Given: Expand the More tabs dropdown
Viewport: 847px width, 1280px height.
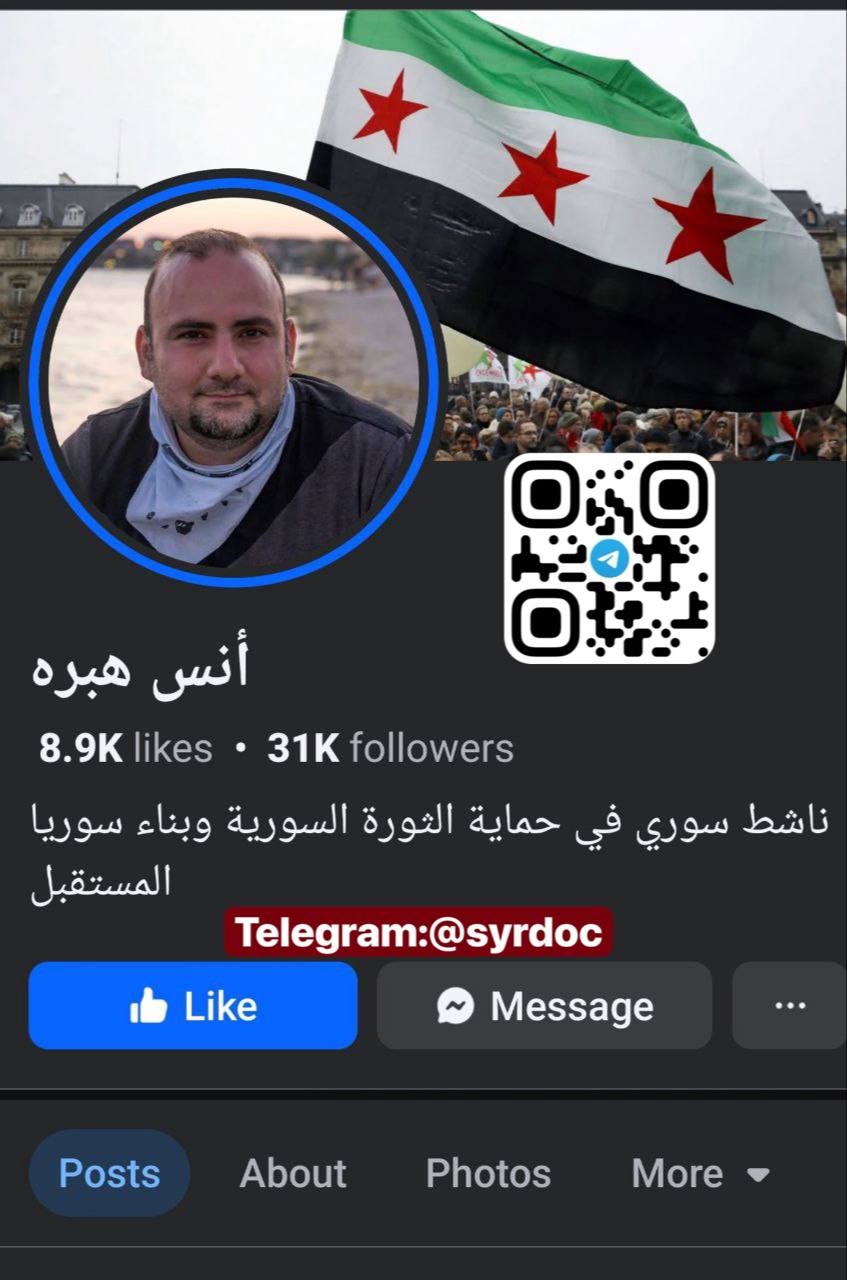Looking at the screenshot, I should coord(700,1173).
